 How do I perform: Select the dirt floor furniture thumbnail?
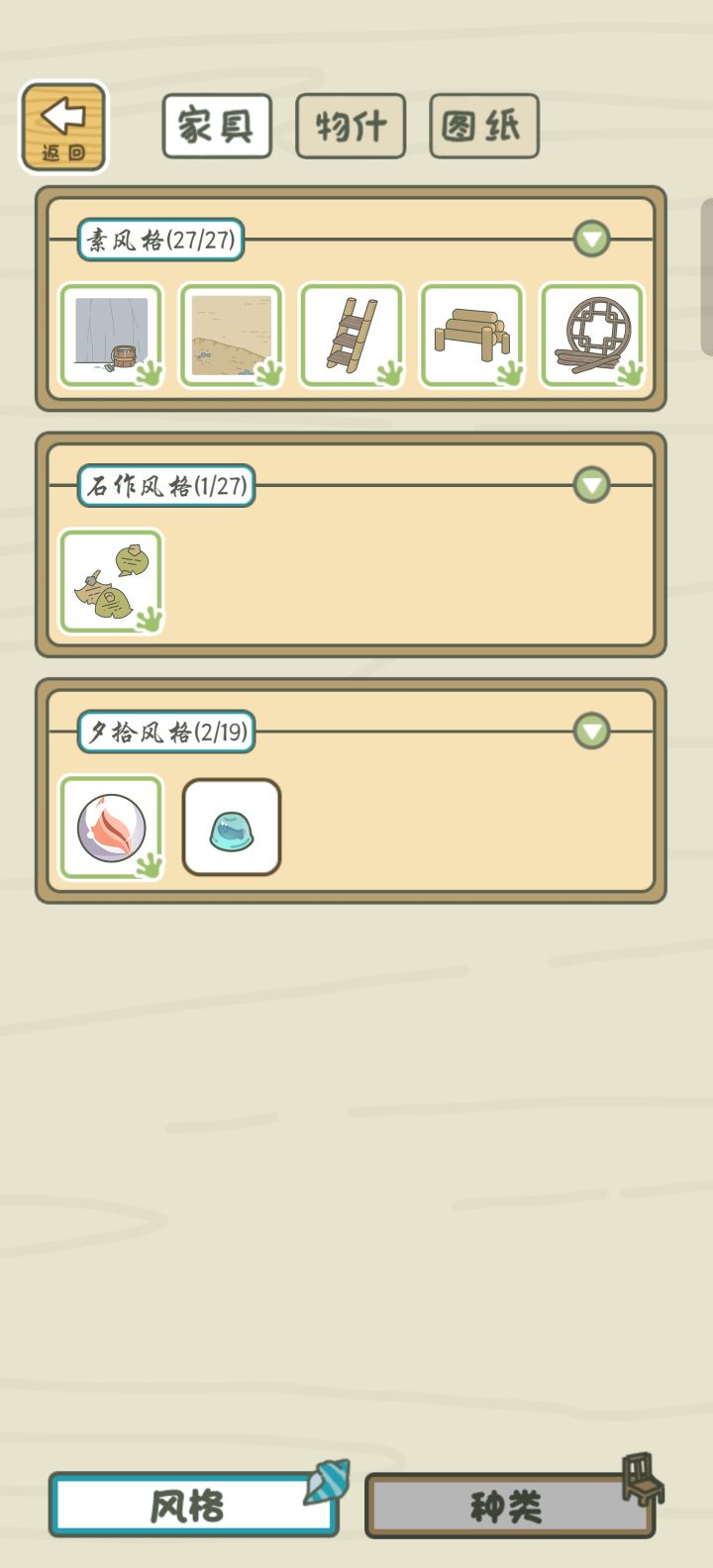pos(232,335)
